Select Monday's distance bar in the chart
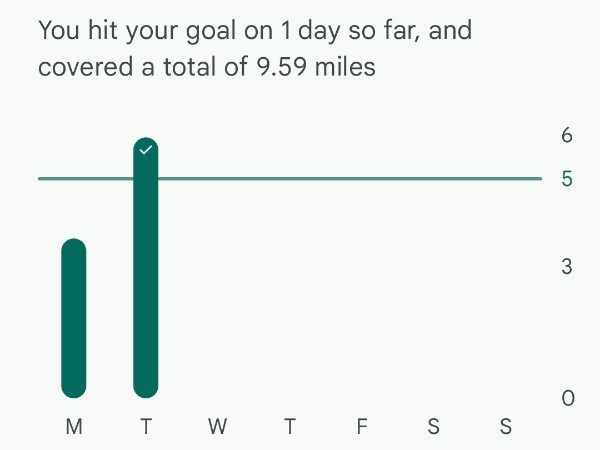 click(x=74, y=318)
